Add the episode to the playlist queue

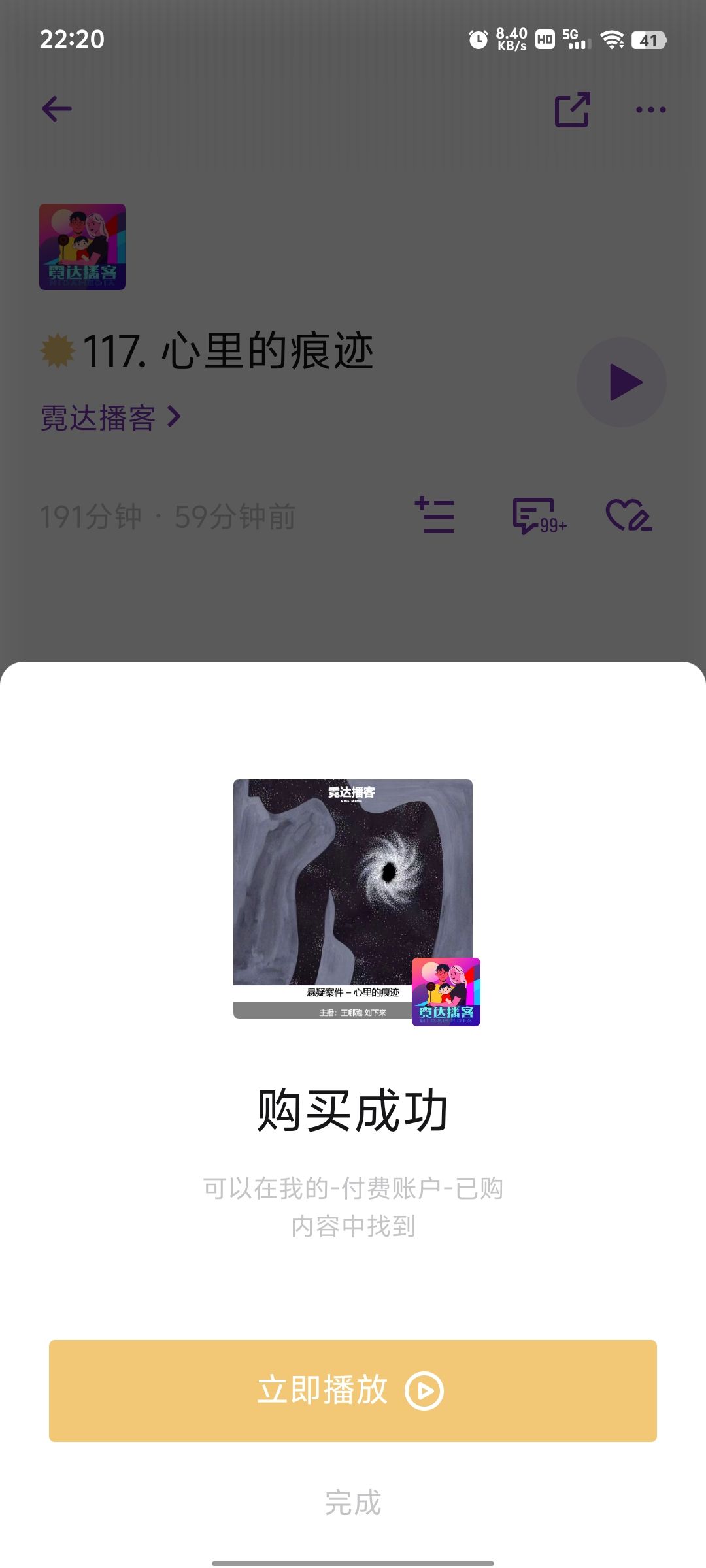pos(435,515)
